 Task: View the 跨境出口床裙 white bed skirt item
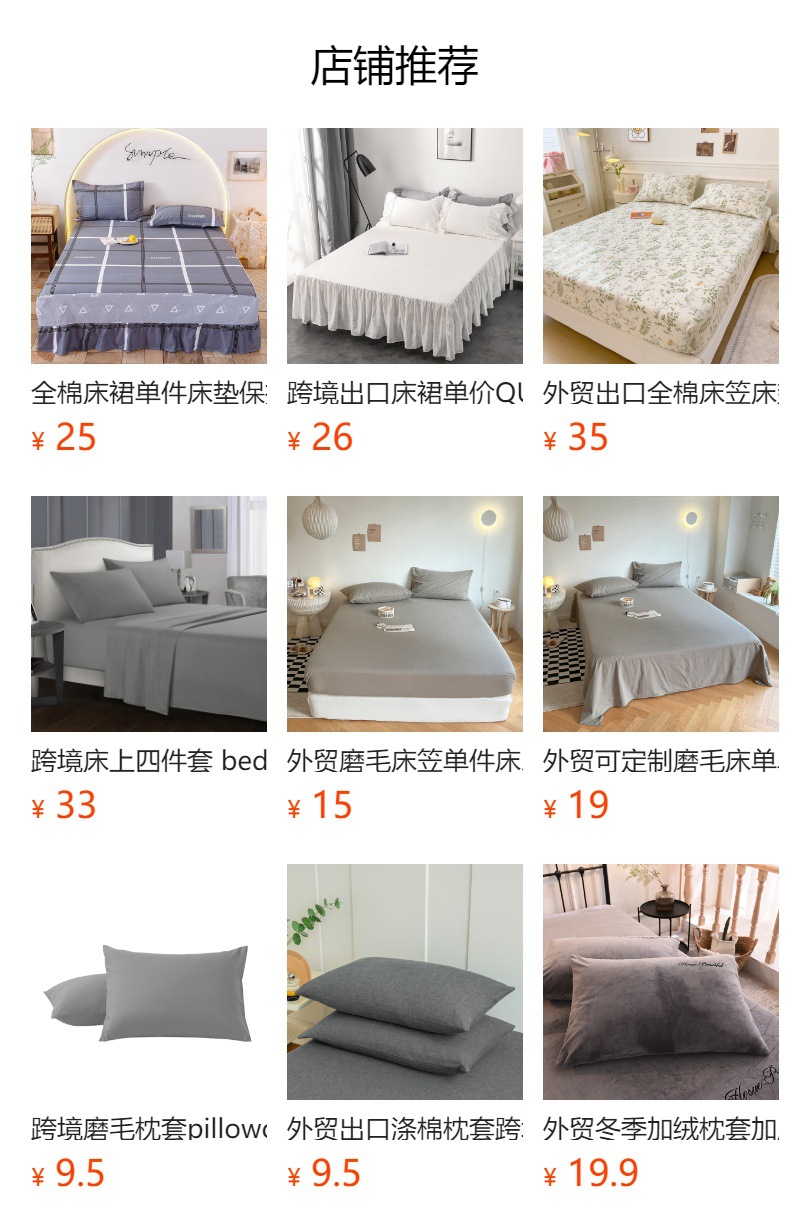pyautogui.click(x=404, y=246)
